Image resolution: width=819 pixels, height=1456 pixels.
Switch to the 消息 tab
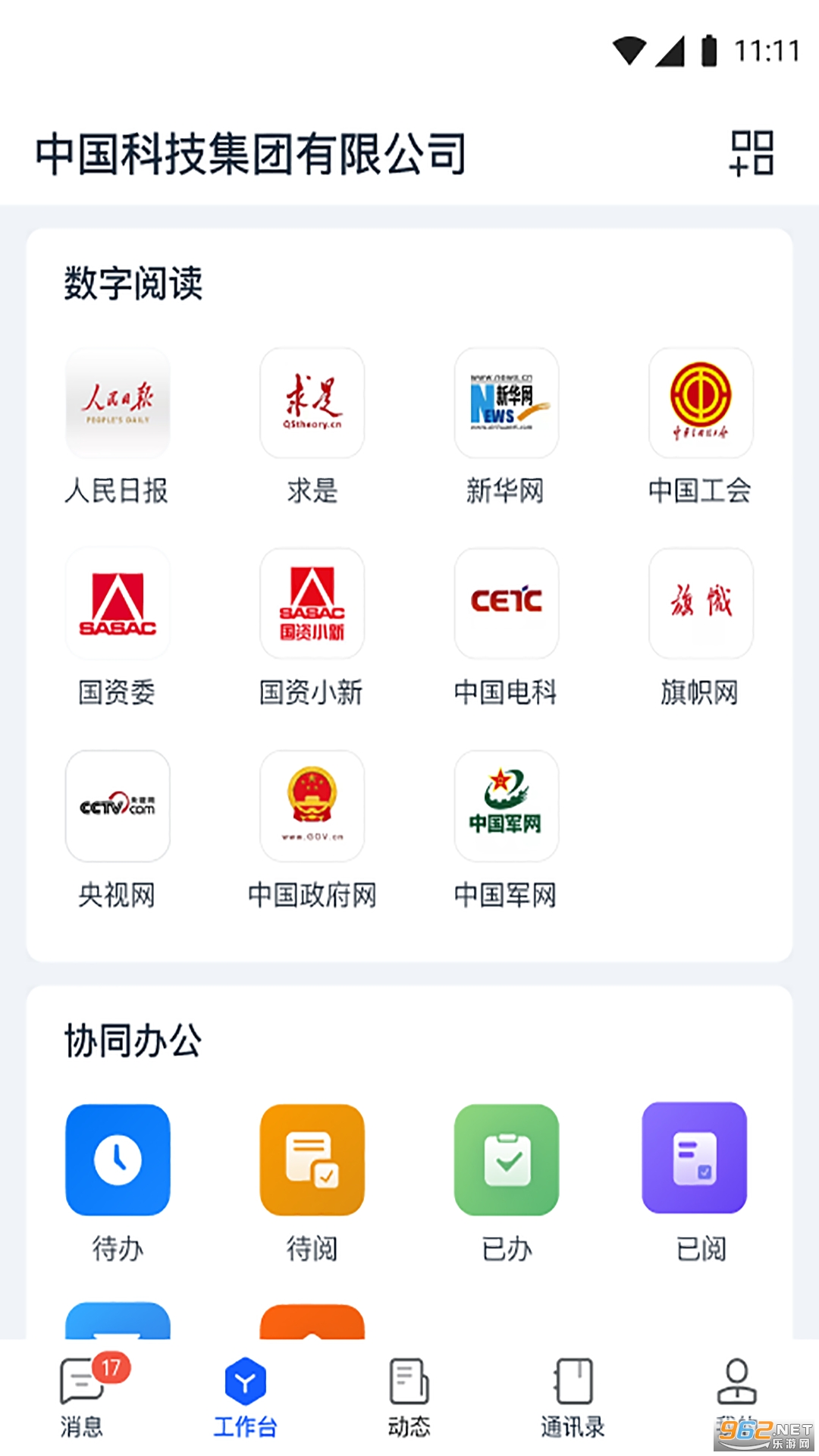tap(82, 1397)
